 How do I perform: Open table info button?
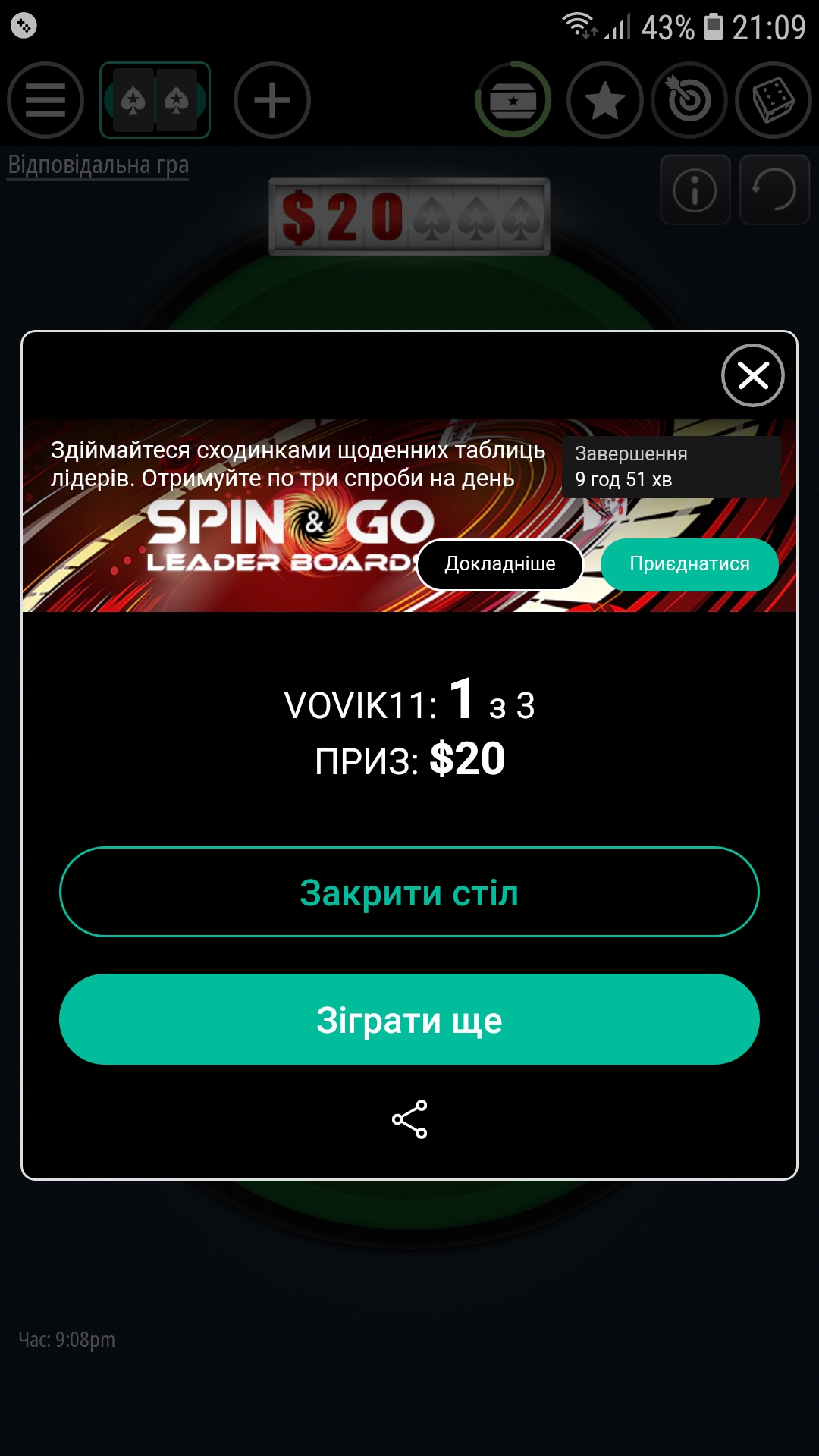tap(695, 190)
